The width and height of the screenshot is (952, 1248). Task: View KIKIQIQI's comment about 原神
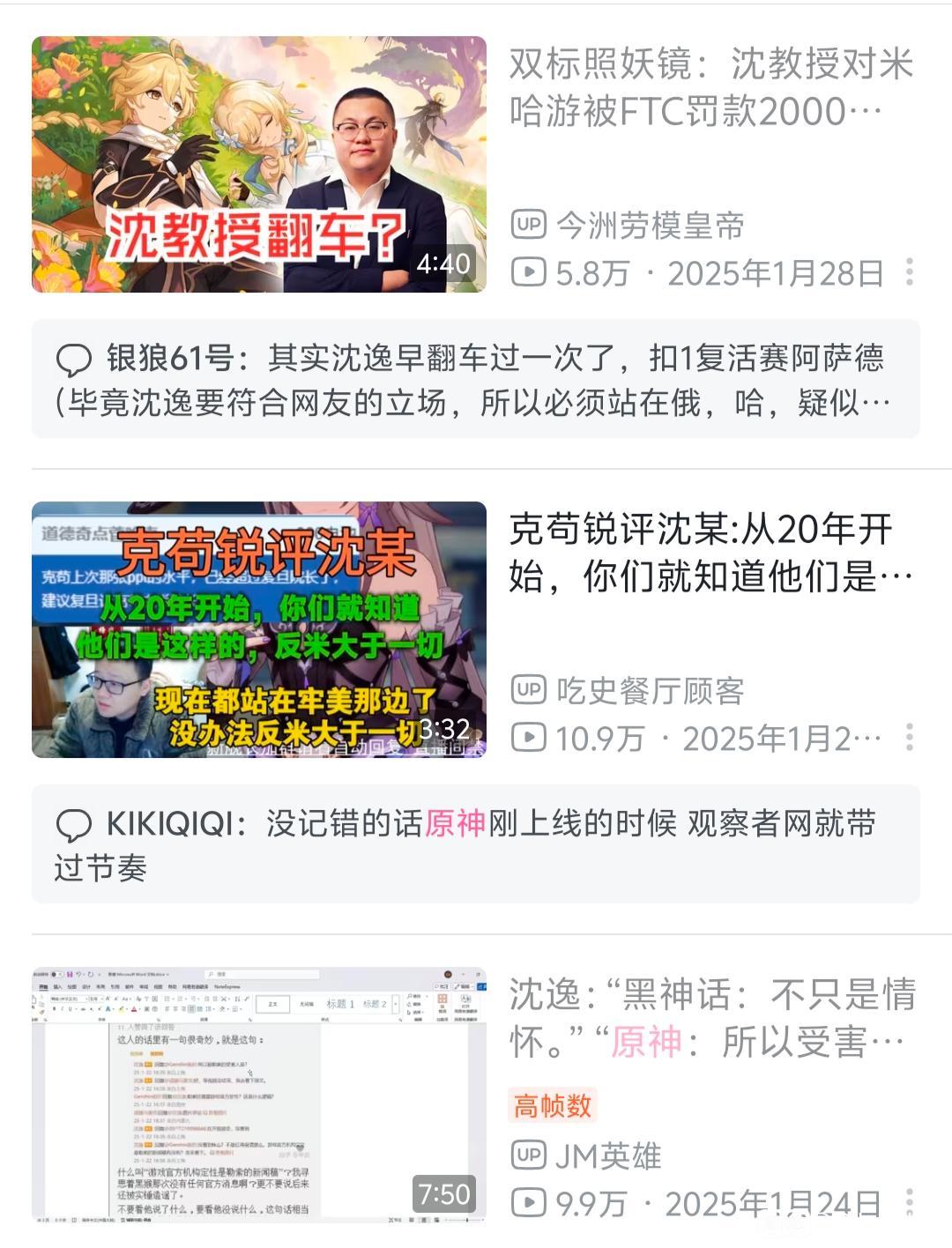pos(476,845)
